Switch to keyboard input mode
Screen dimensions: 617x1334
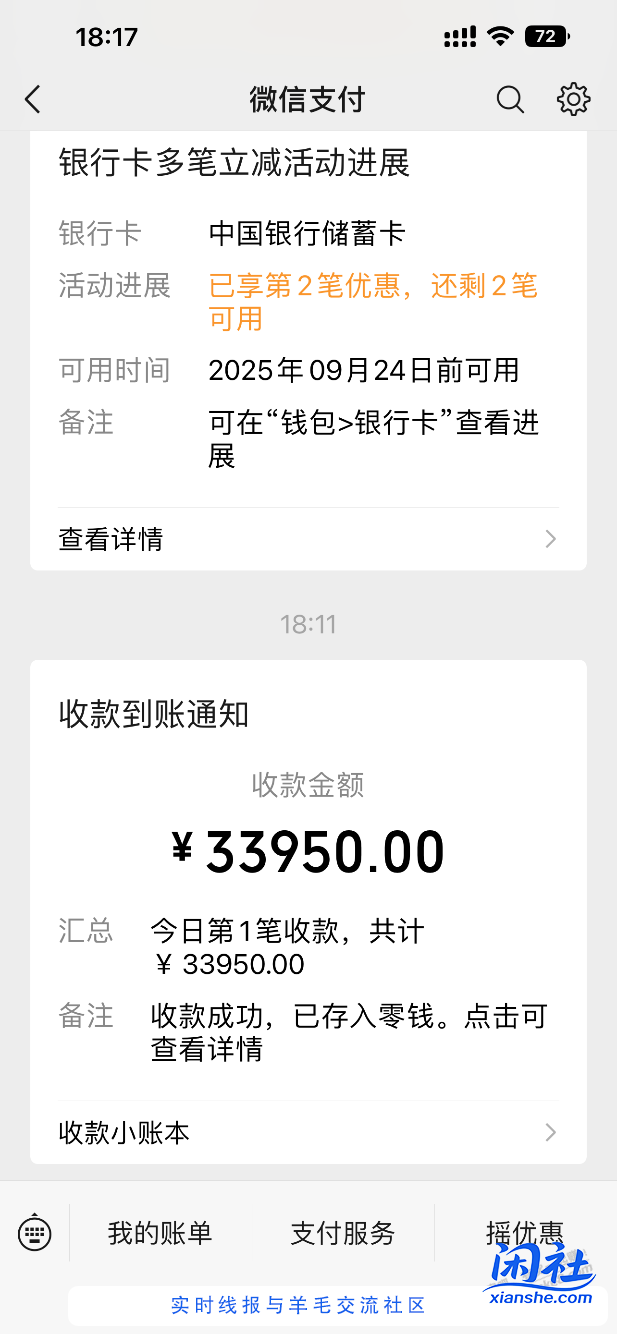tap(35, 1232)
